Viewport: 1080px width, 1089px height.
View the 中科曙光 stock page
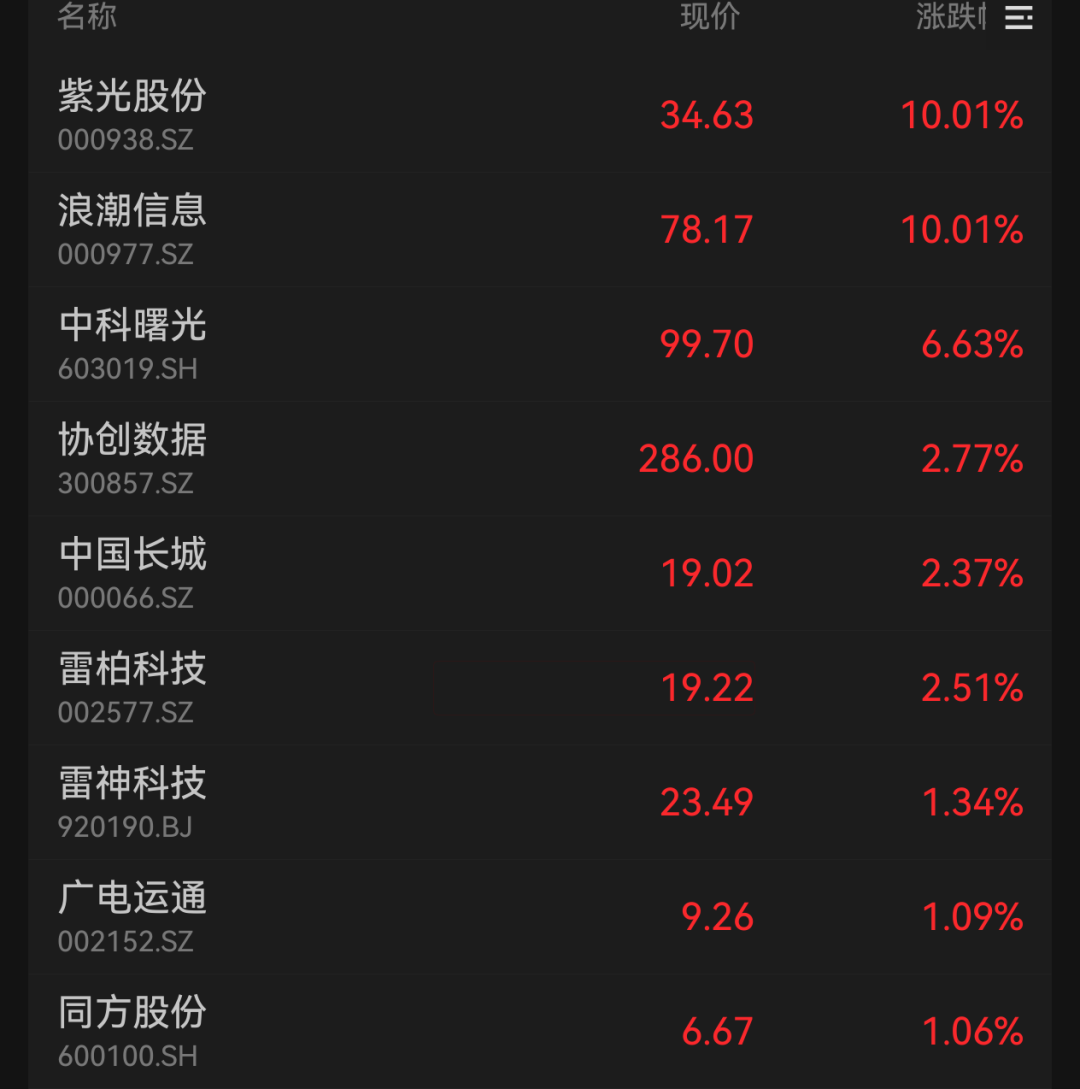tap(540, 344)
